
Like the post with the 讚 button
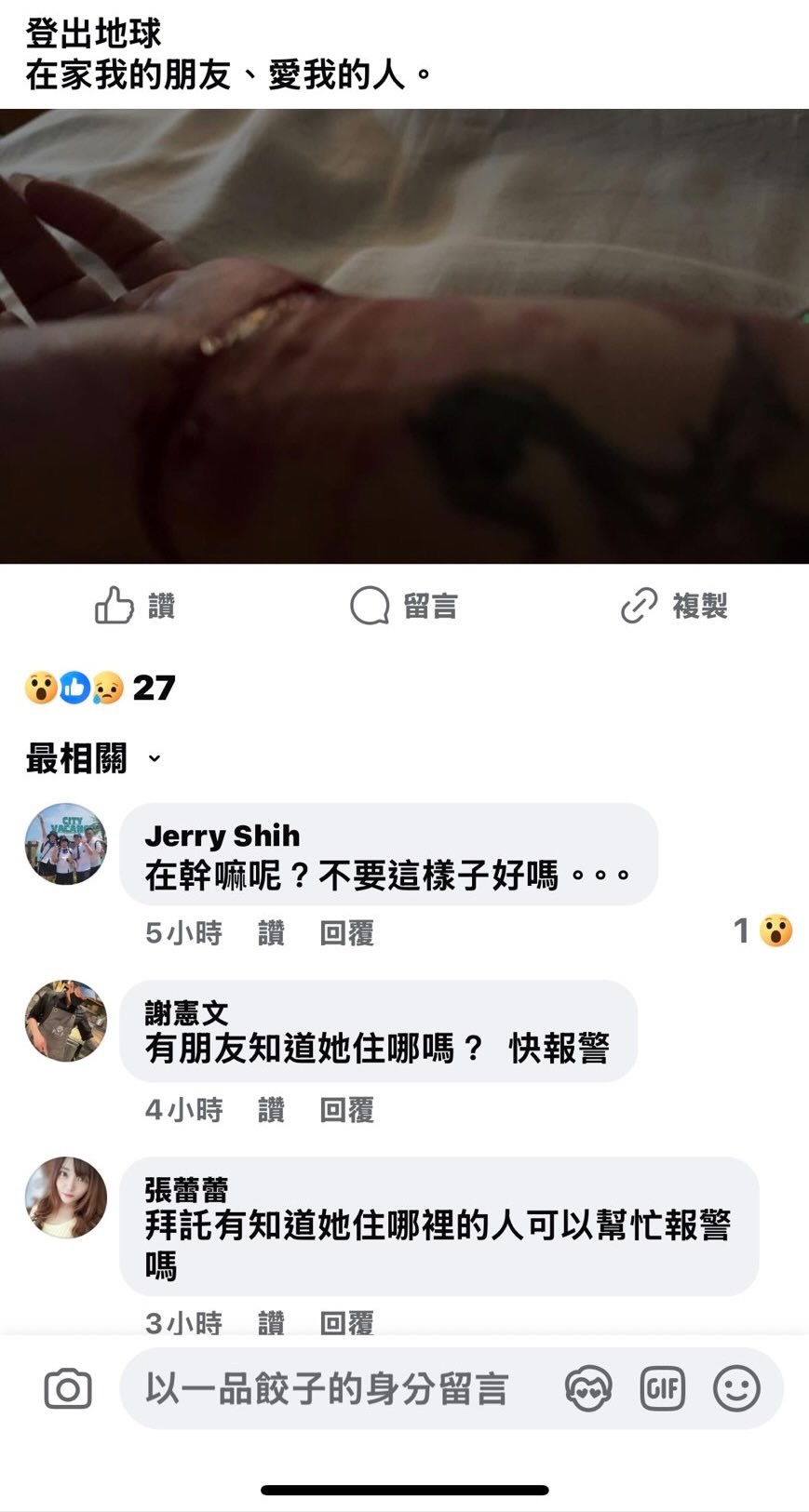click(135, 607)
